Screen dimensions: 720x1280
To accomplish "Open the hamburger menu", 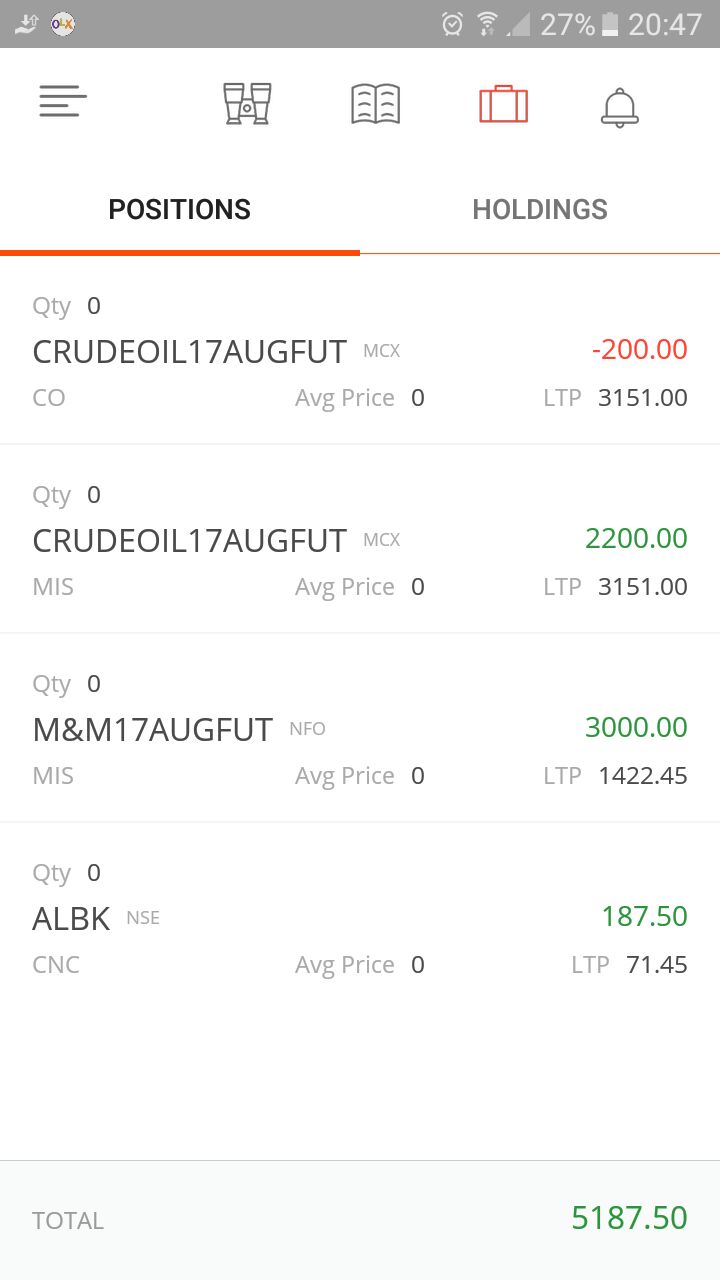I will (x=63, y=101).
